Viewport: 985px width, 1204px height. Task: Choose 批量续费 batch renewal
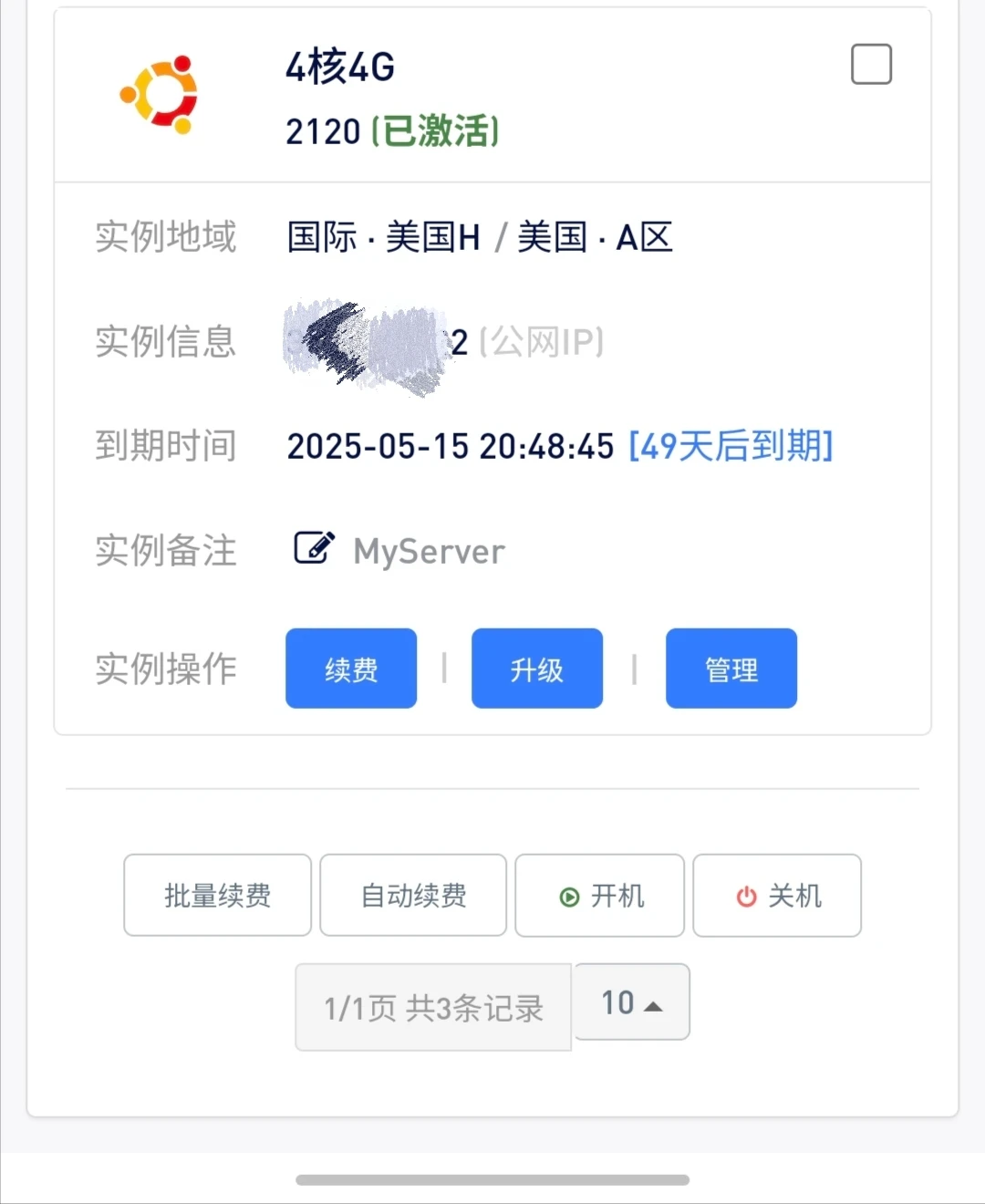(217, 896)
